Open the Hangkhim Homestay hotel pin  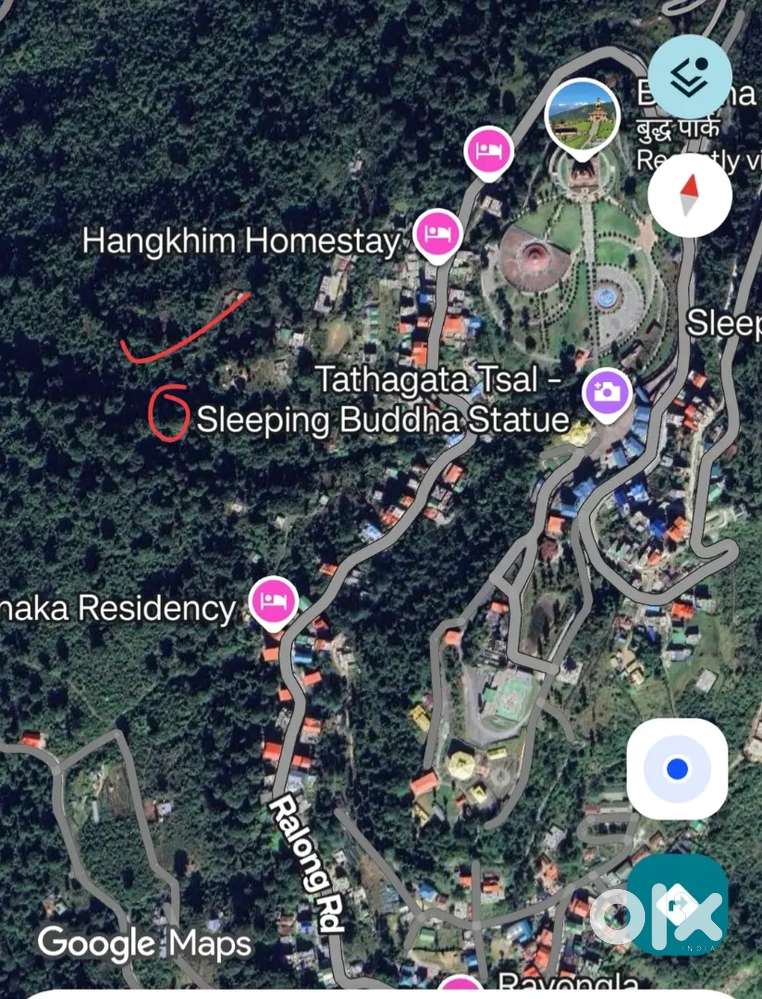pos(438,235)
